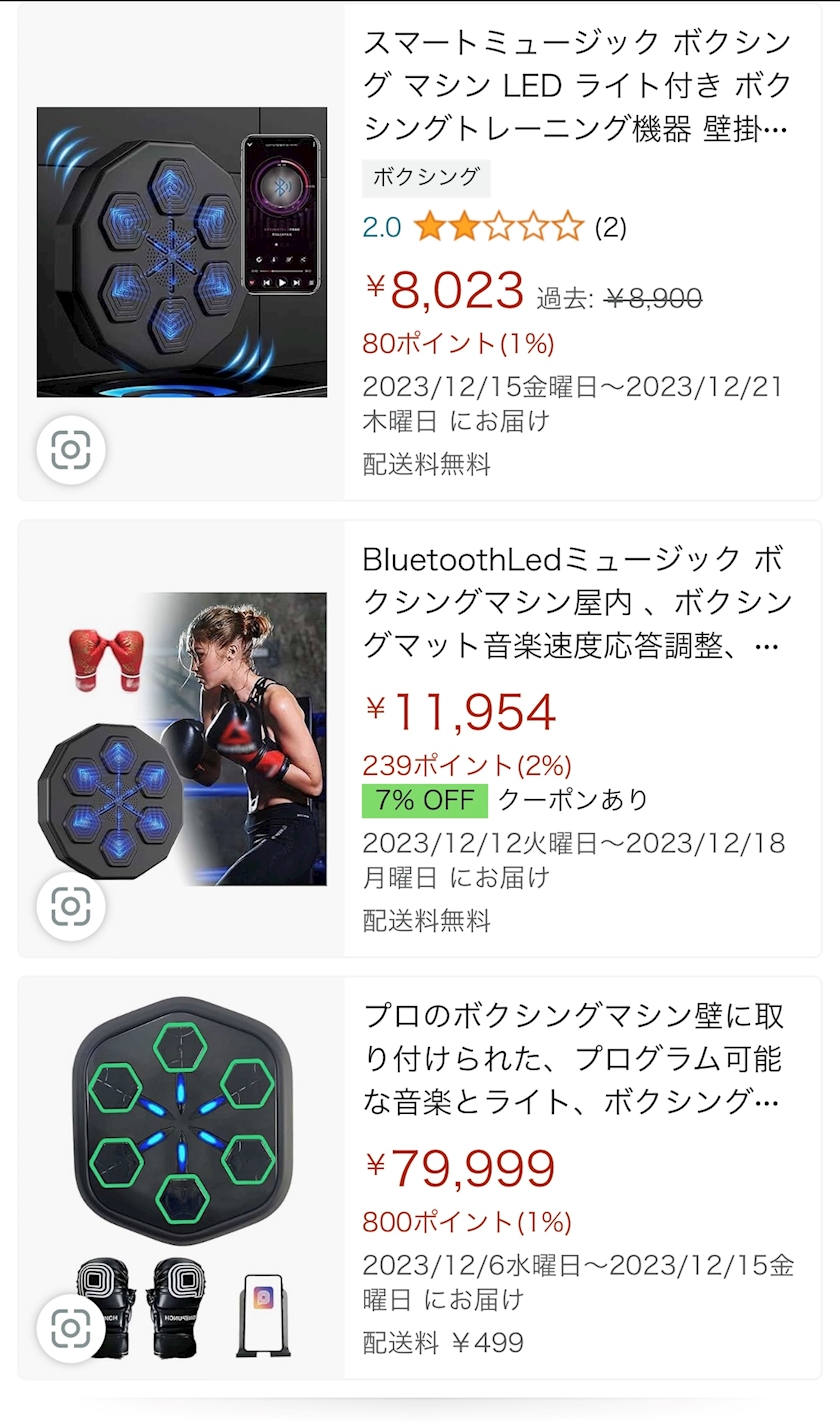Tap the visual search icon on the ¥79,999 item
This screenshot has height=1422, width=840.
click(71, 1328)
